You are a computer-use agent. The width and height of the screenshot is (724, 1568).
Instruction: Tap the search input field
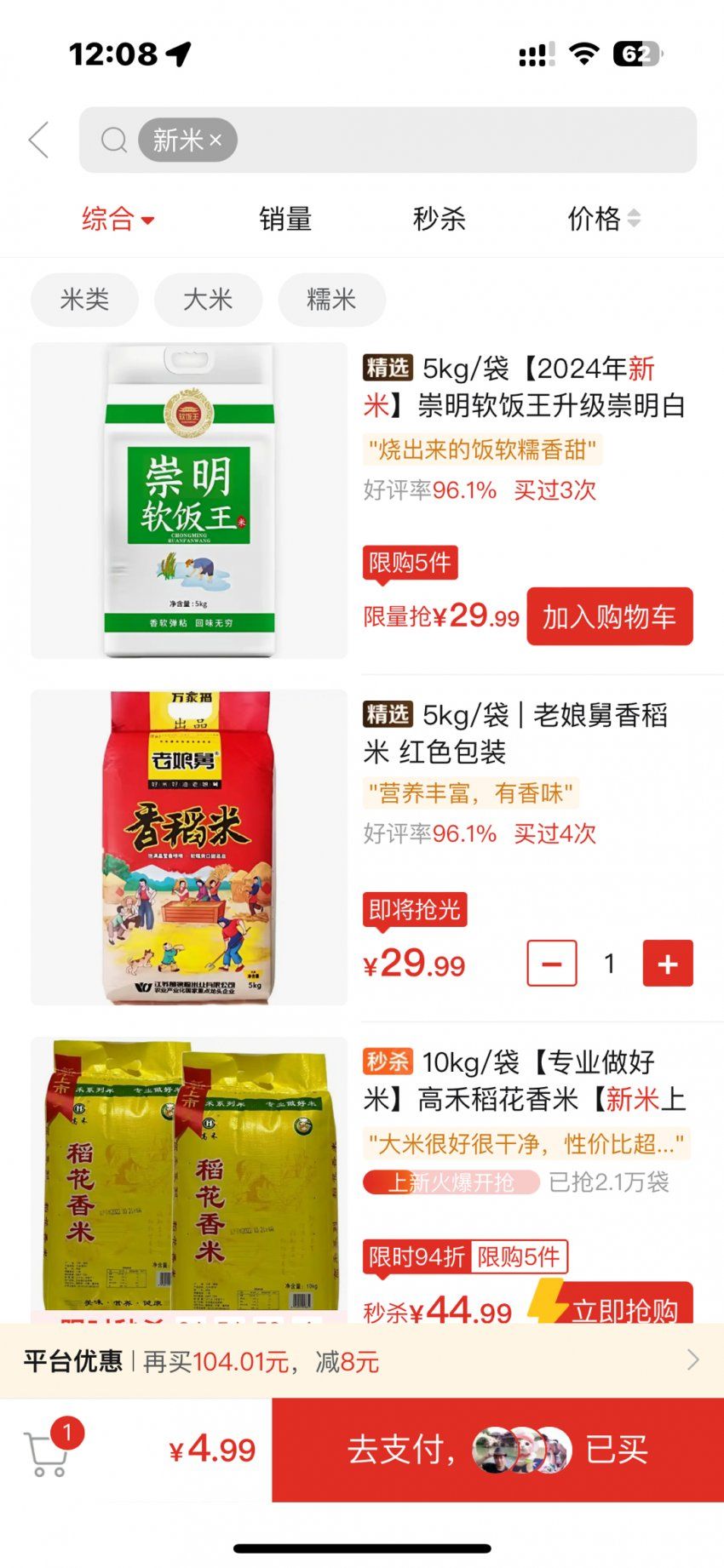(x=460, y=140)
